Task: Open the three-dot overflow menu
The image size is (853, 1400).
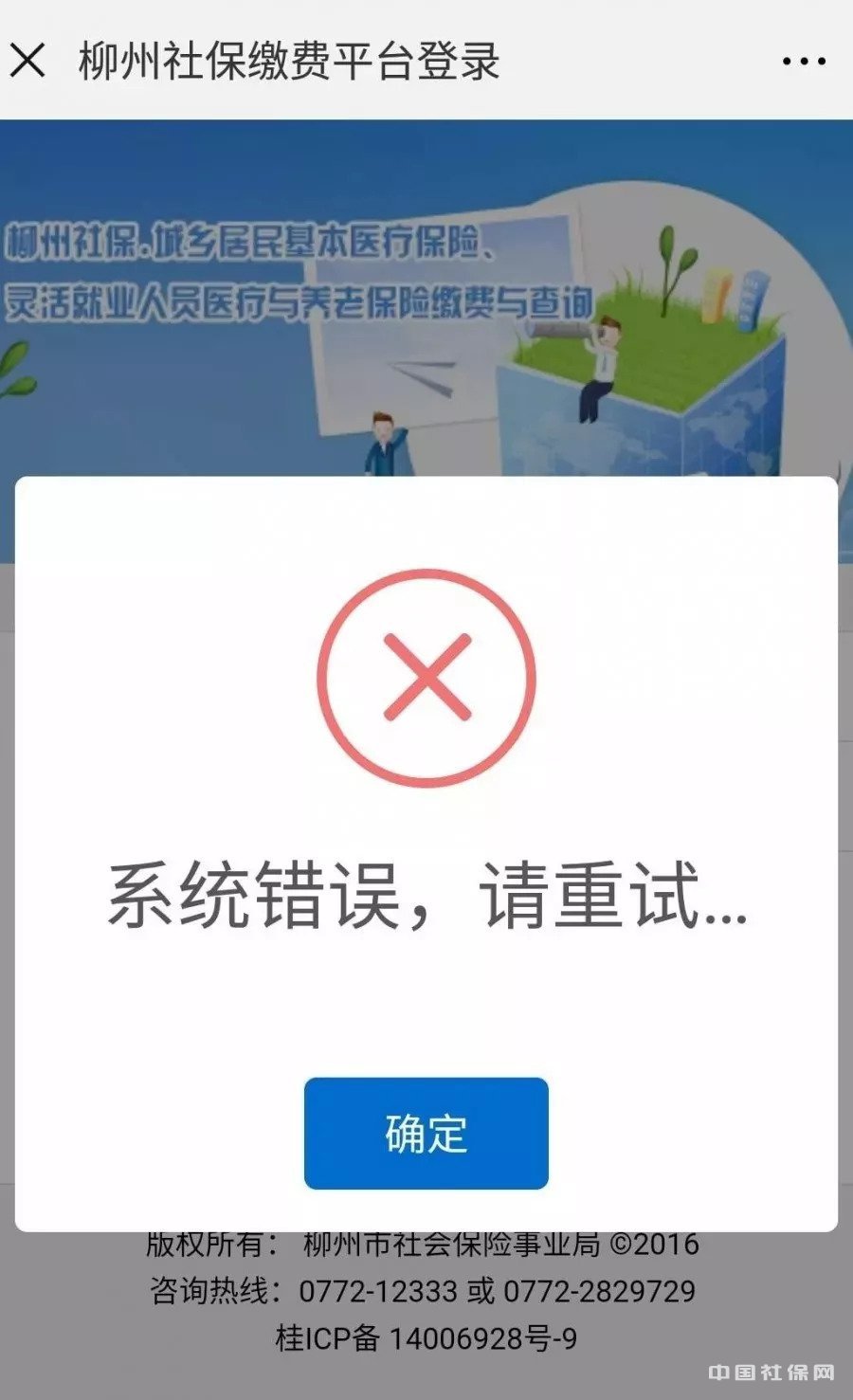Action: [x=804, y=62]
